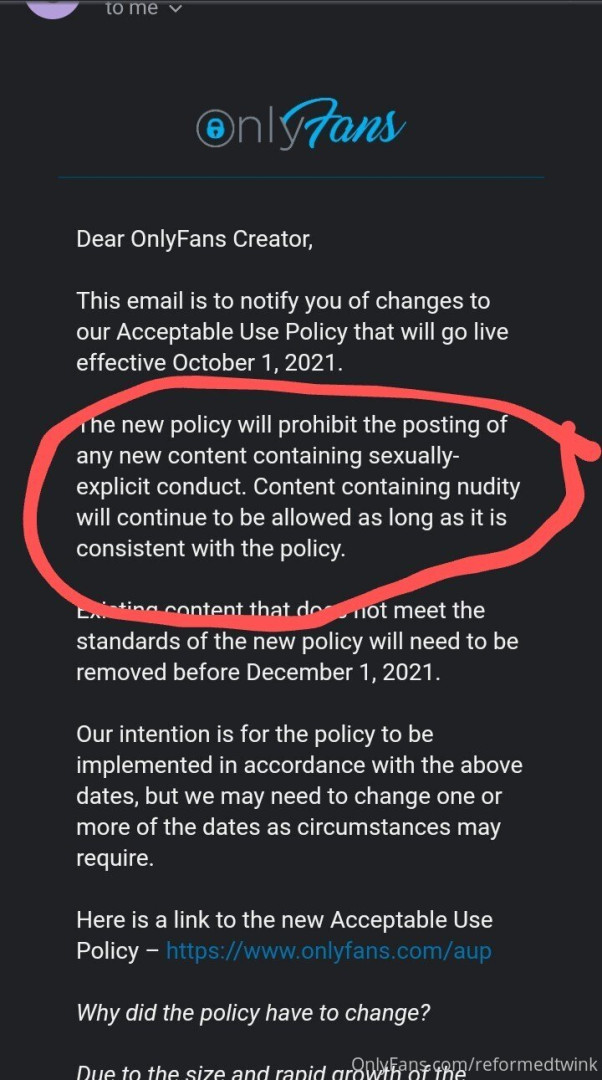This screenshot has width=602, height=1080.
Task: Open the sender's profile avatar
Action: coord(52,8)
